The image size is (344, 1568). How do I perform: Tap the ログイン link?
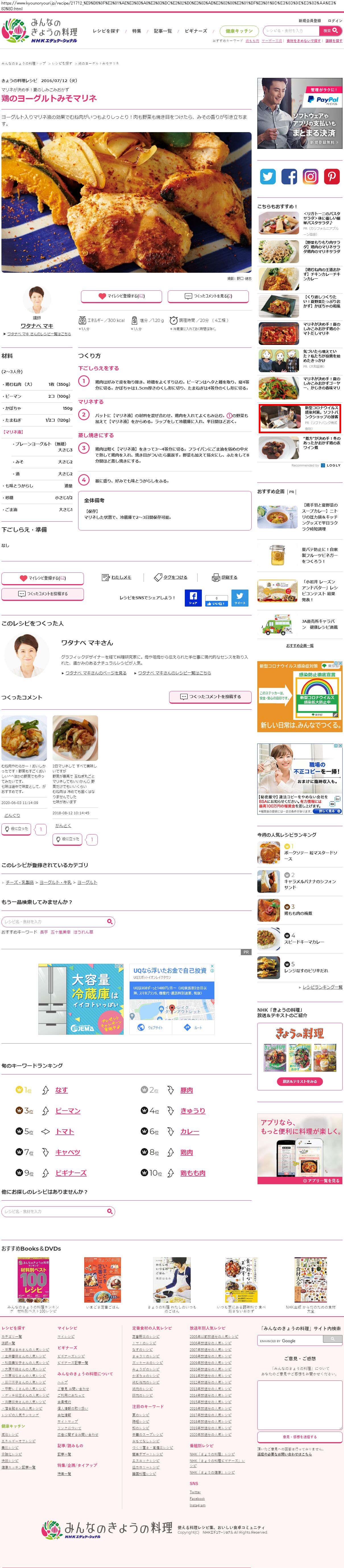[335, 21]
